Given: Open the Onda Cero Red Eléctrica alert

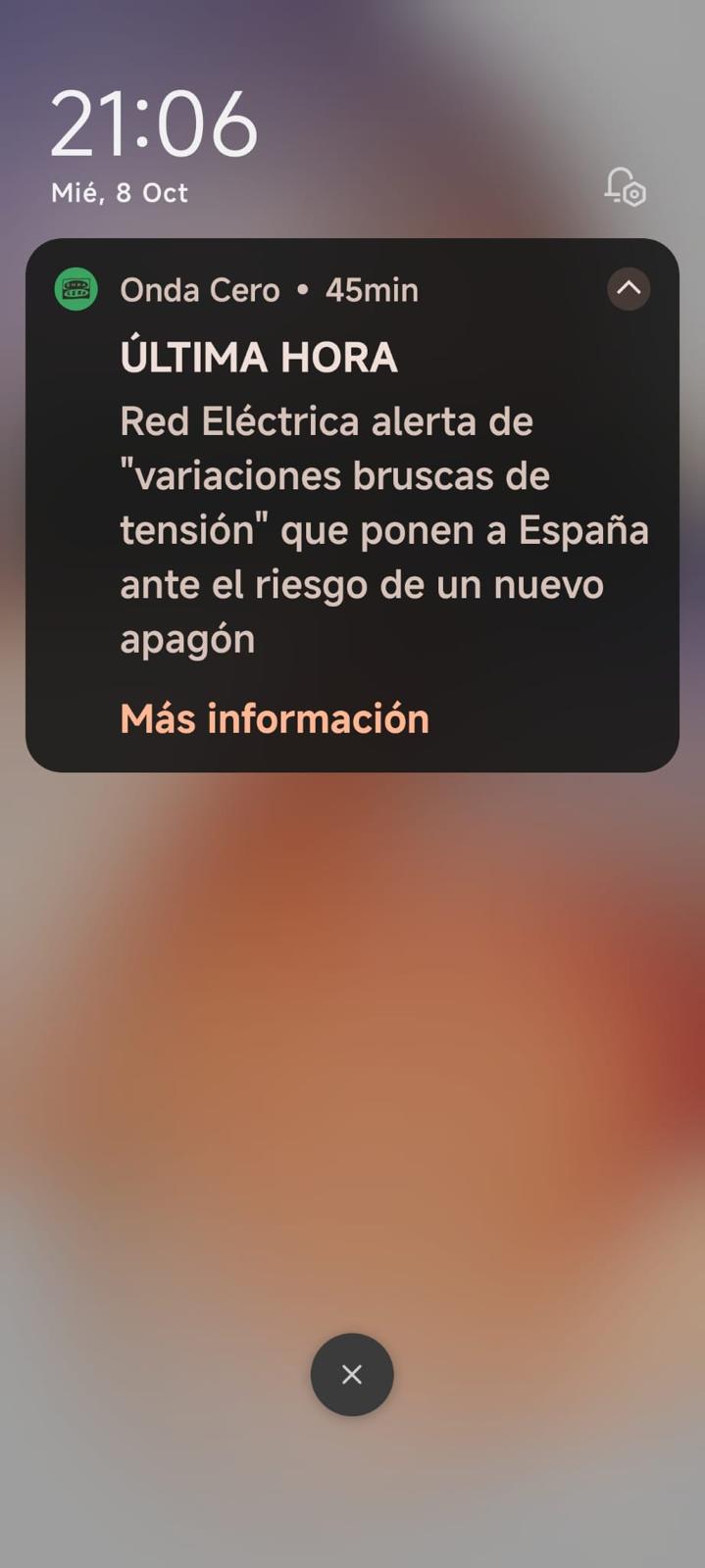Looking at the screenshot, I should coord(382,529).
